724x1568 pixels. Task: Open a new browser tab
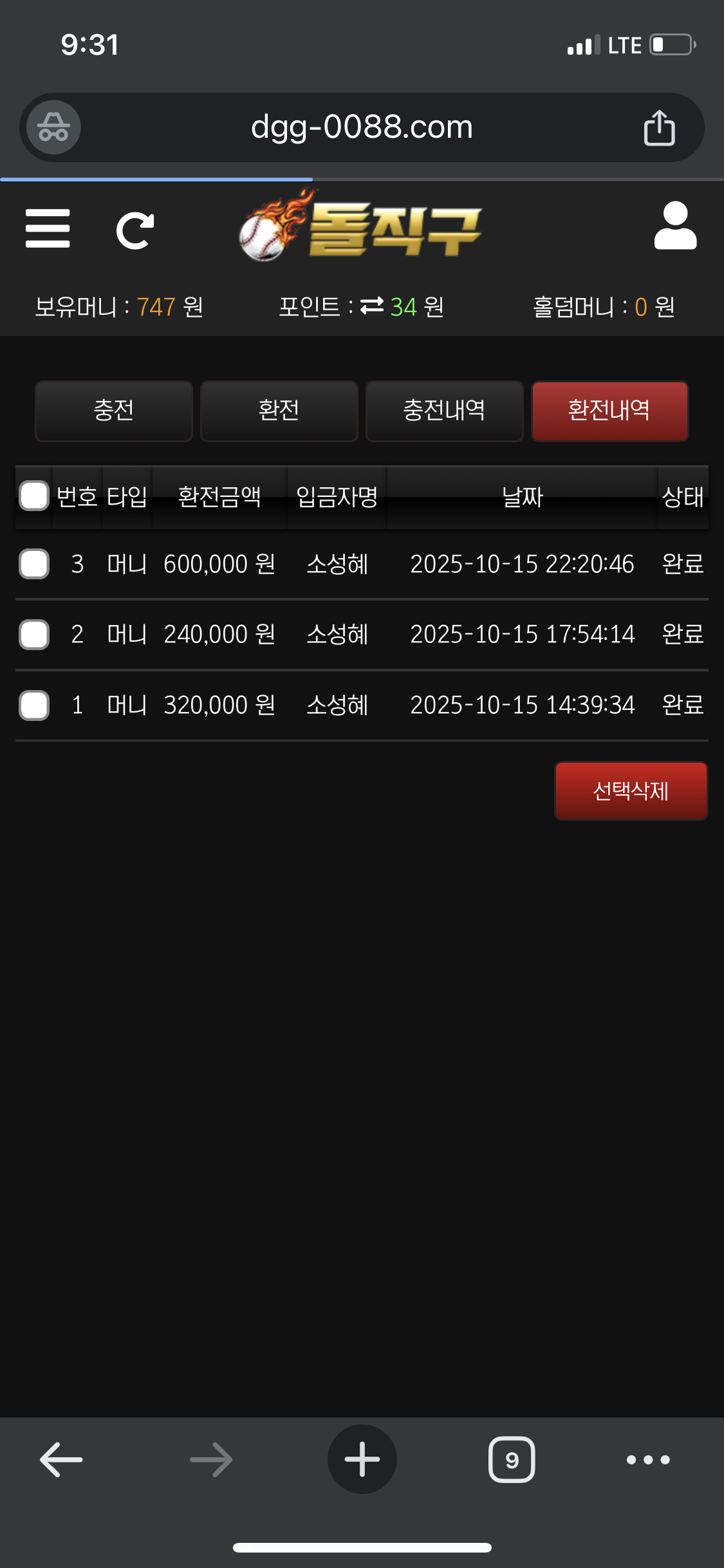point(362,1459)
